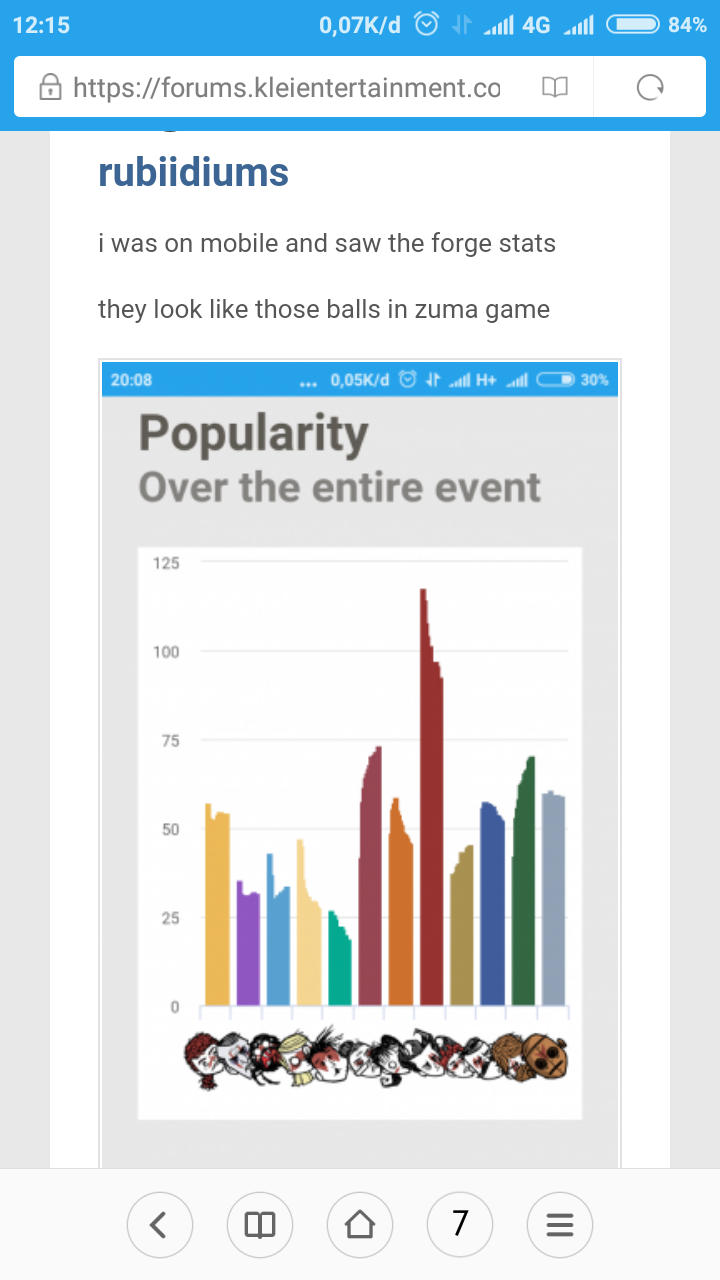Go to browser home page
The image size is (720, 1280).
pos(360,1224)
